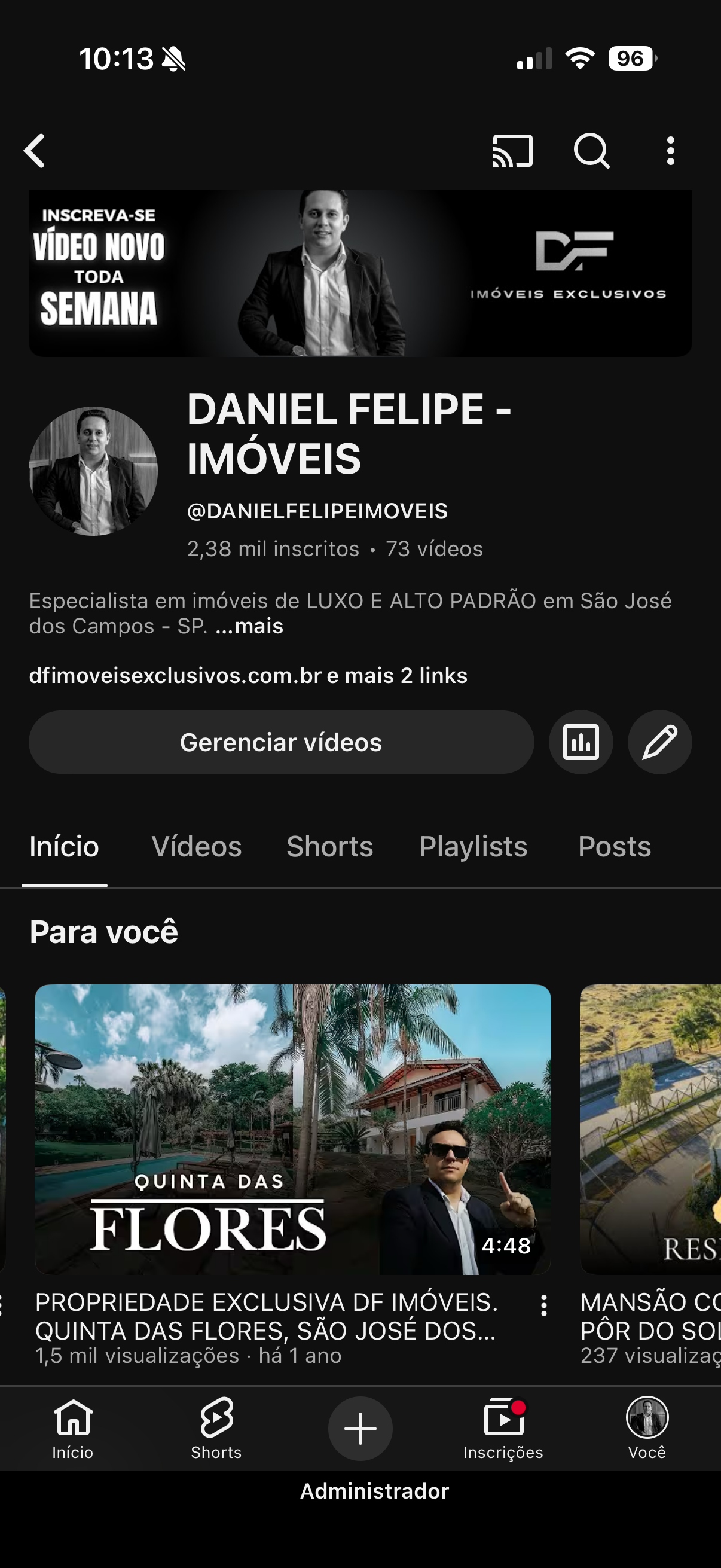Create new content with plus button
The image size is (721, 1568).
coord(360,1428)
